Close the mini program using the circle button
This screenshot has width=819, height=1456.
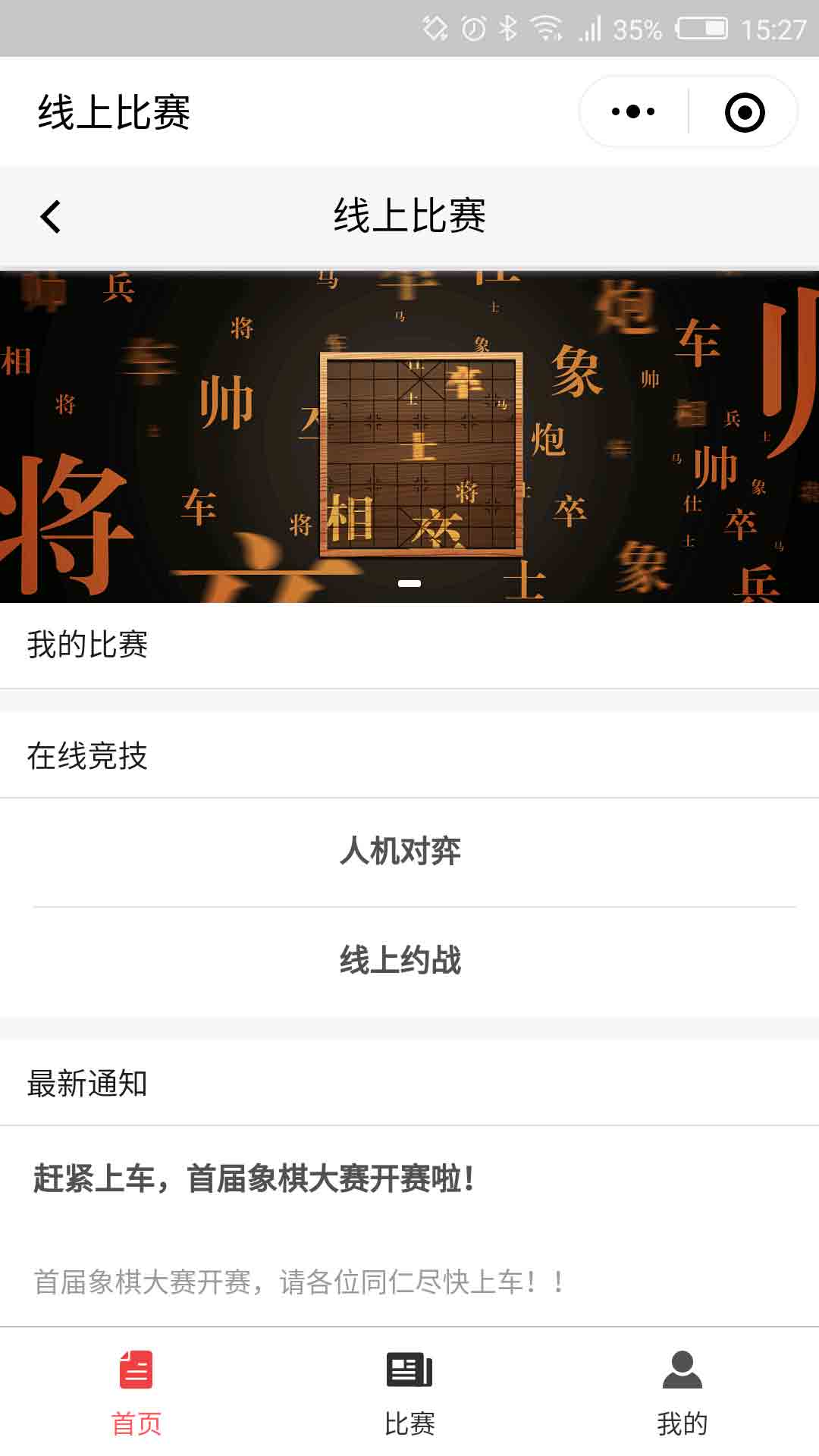click(744, 112)
